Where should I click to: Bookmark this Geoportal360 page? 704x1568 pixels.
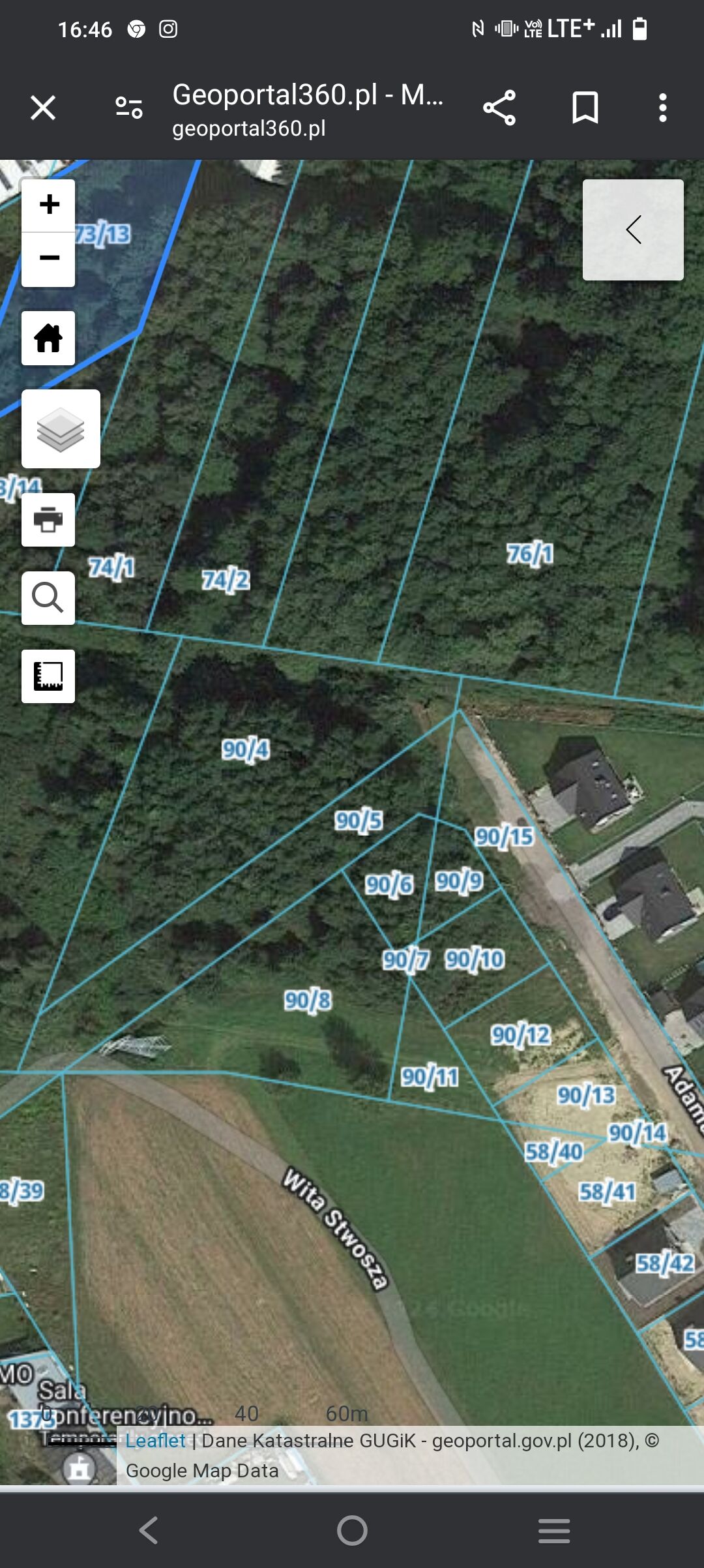tap(585, 108)
